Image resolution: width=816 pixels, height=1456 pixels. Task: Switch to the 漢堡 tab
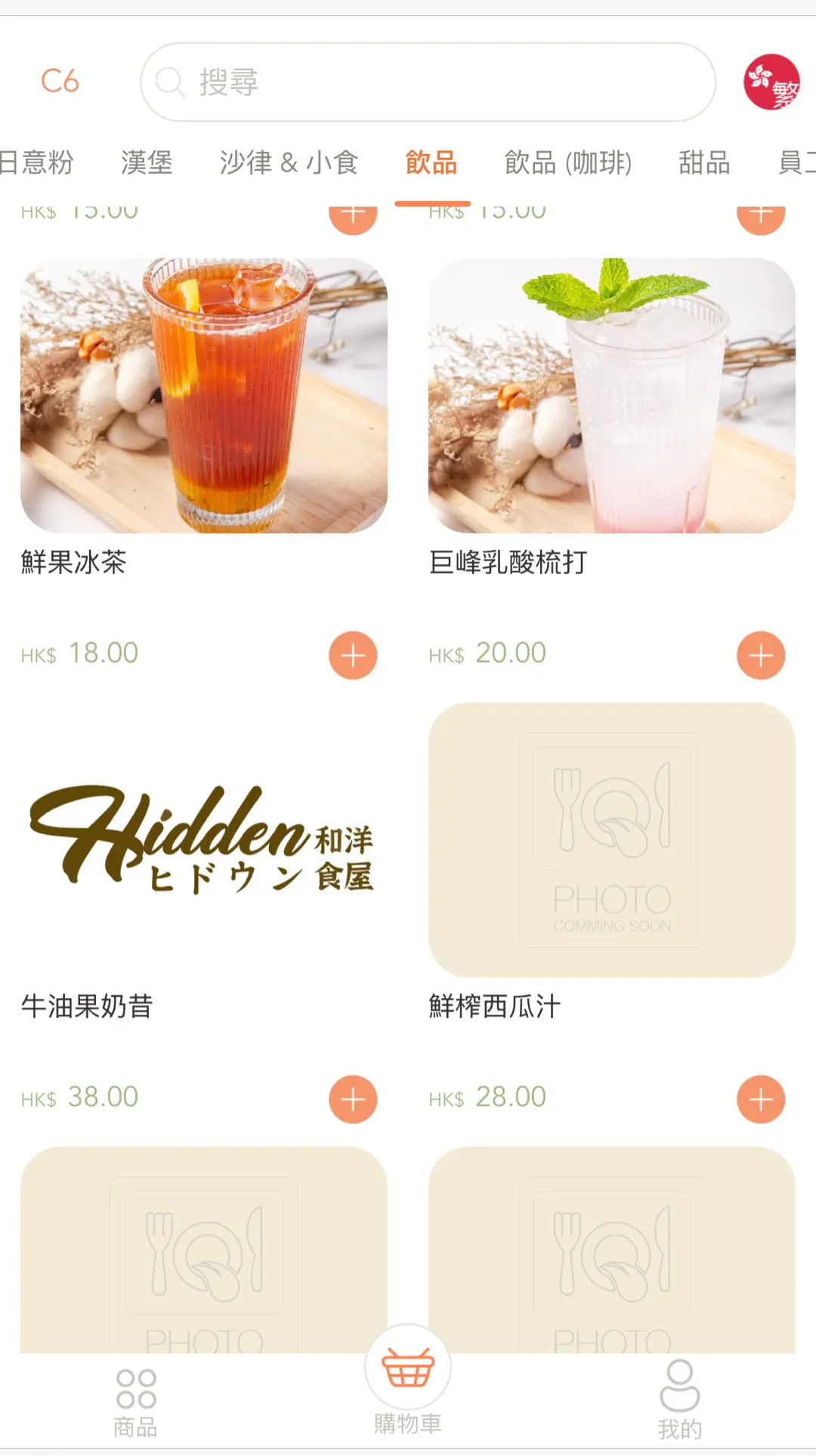point(147,162)
